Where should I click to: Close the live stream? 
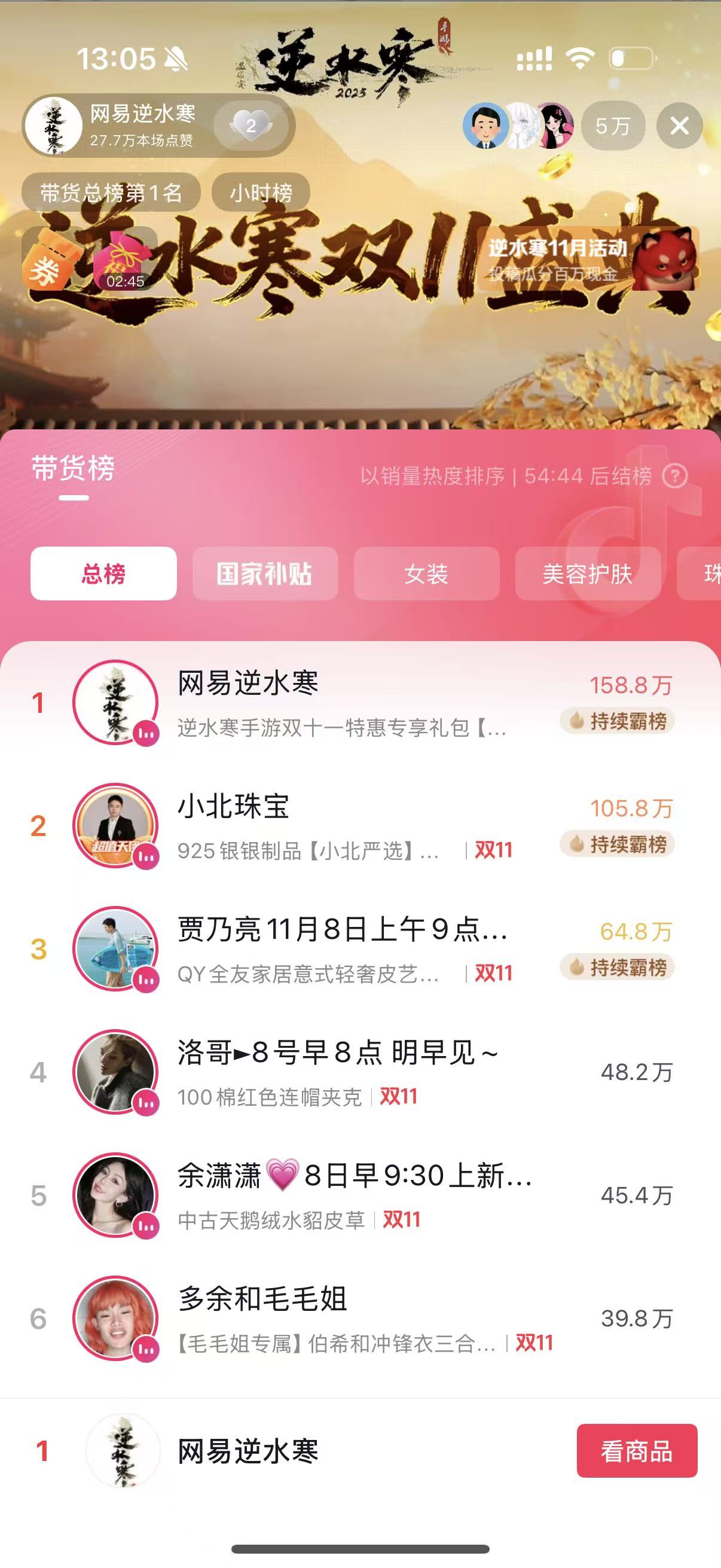click(x=679, y=126)
